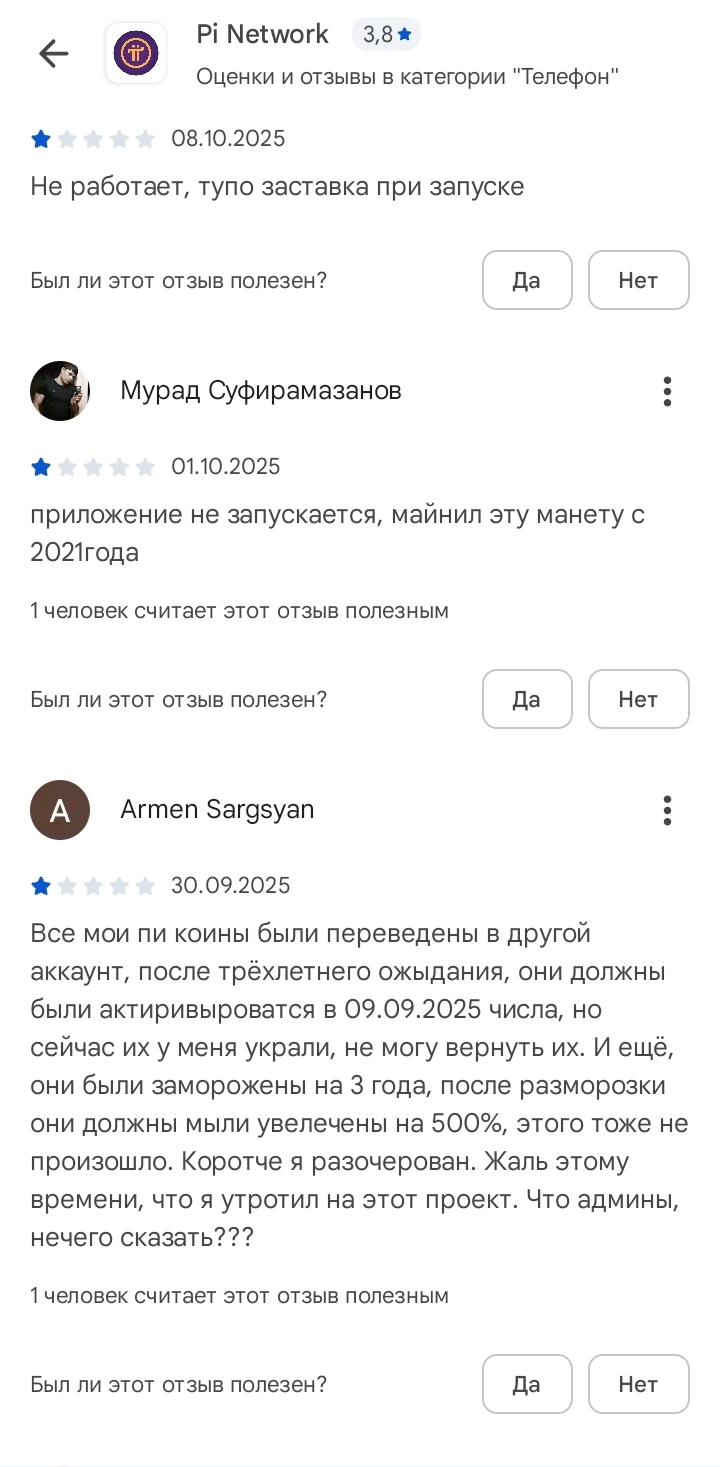Tap Да under Armen Sargsyan's review
The height and width of the screenshot is (1467, 720).
(527, 1384)
